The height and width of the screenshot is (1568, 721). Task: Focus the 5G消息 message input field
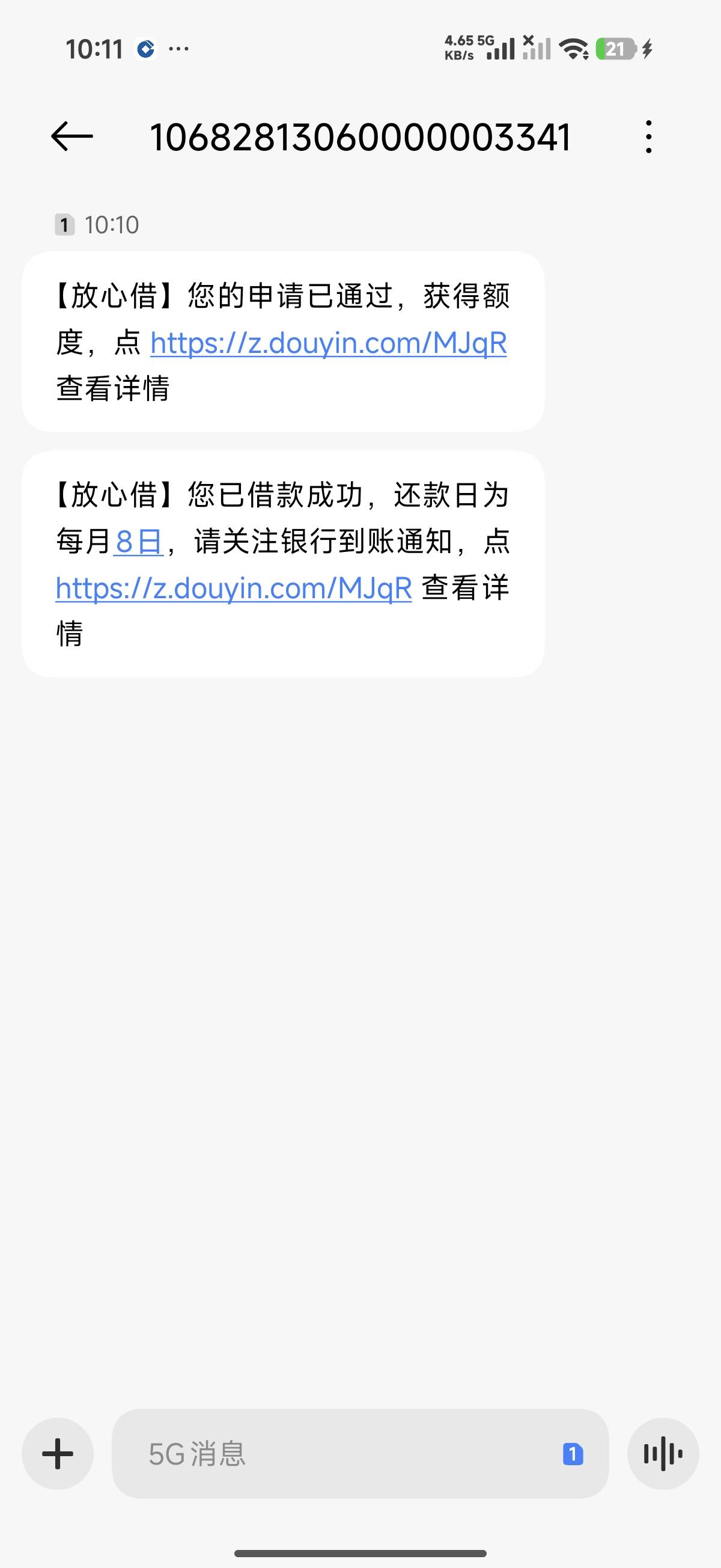pyautogui.click(x=341, y=1454)
